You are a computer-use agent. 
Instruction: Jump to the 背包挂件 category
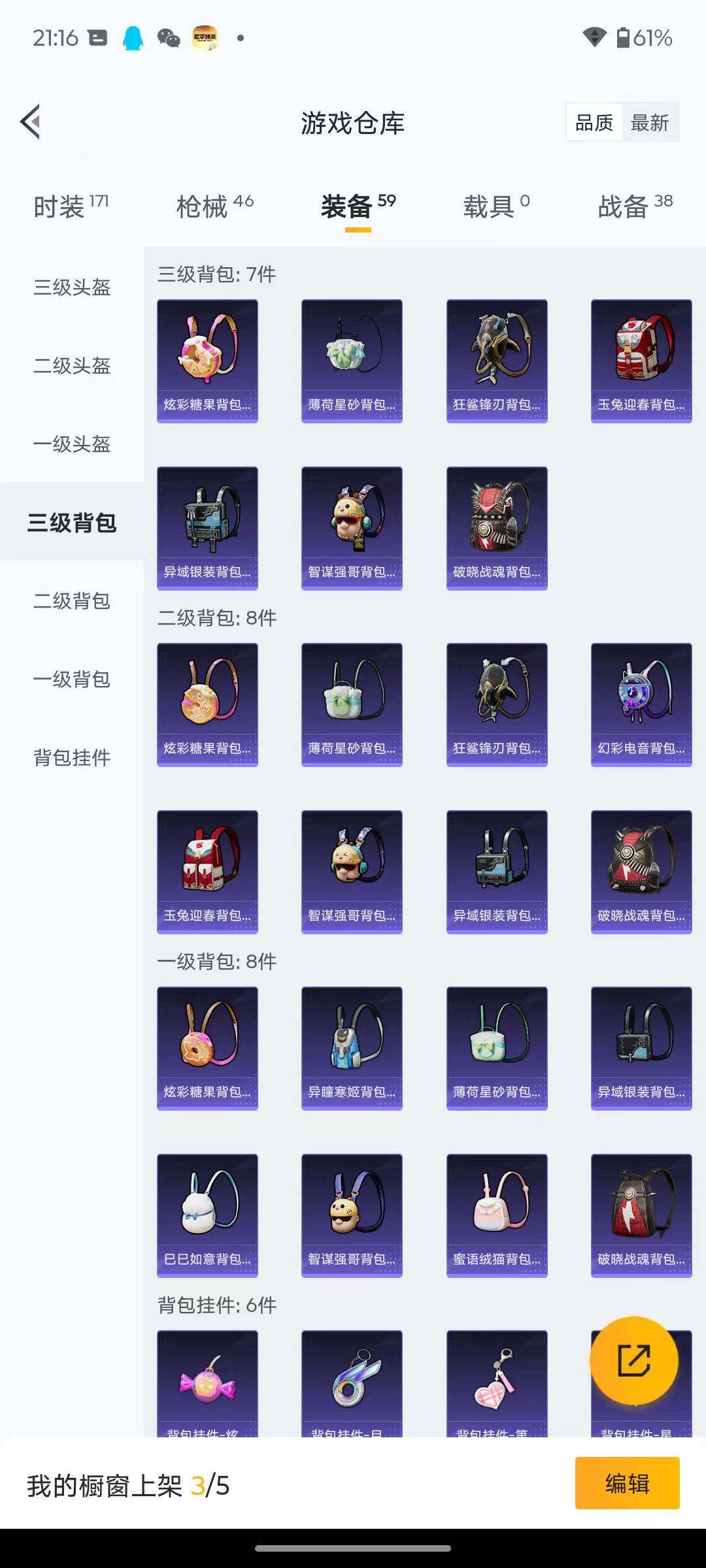pos(72,757)
